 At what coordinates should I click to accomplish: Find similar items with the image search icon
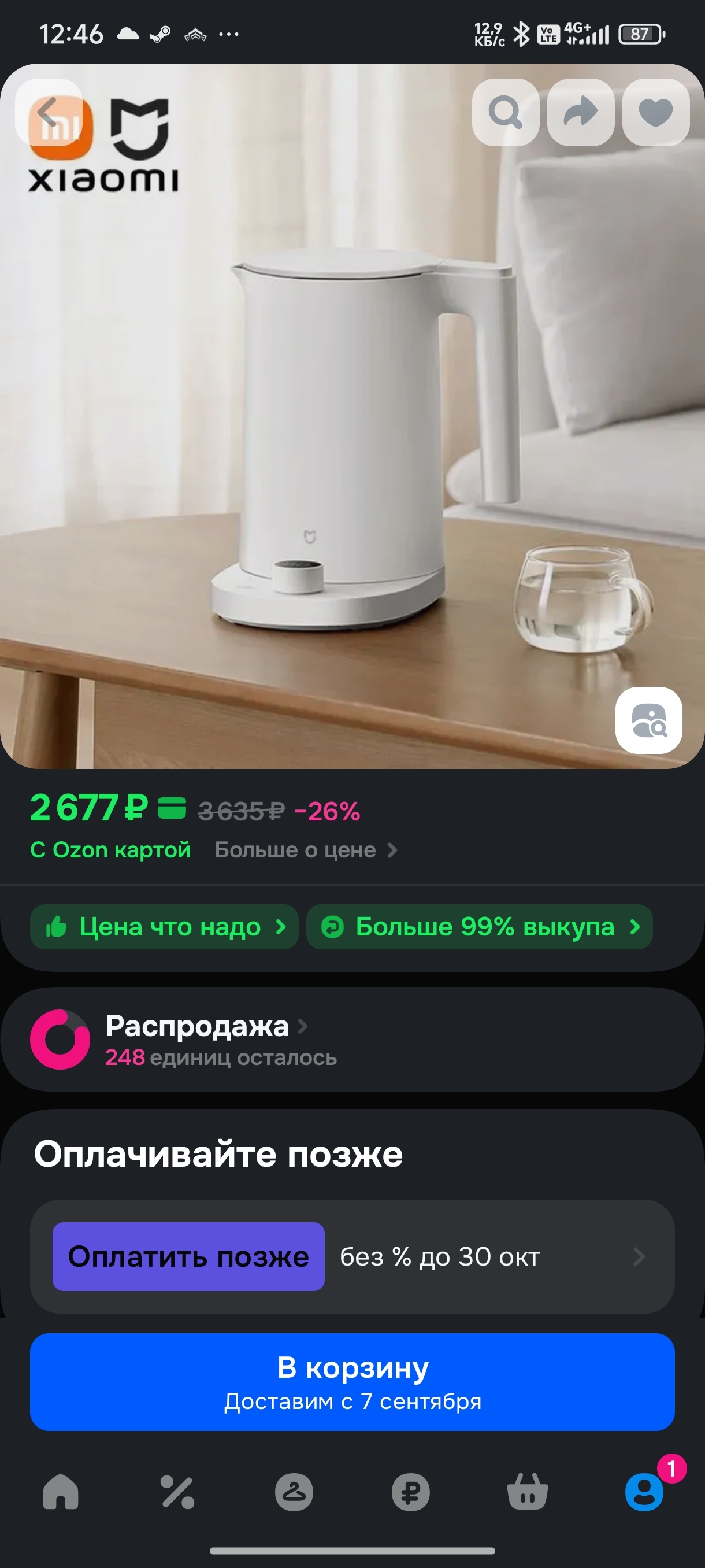pyautogui.click(x=648, y=720)
